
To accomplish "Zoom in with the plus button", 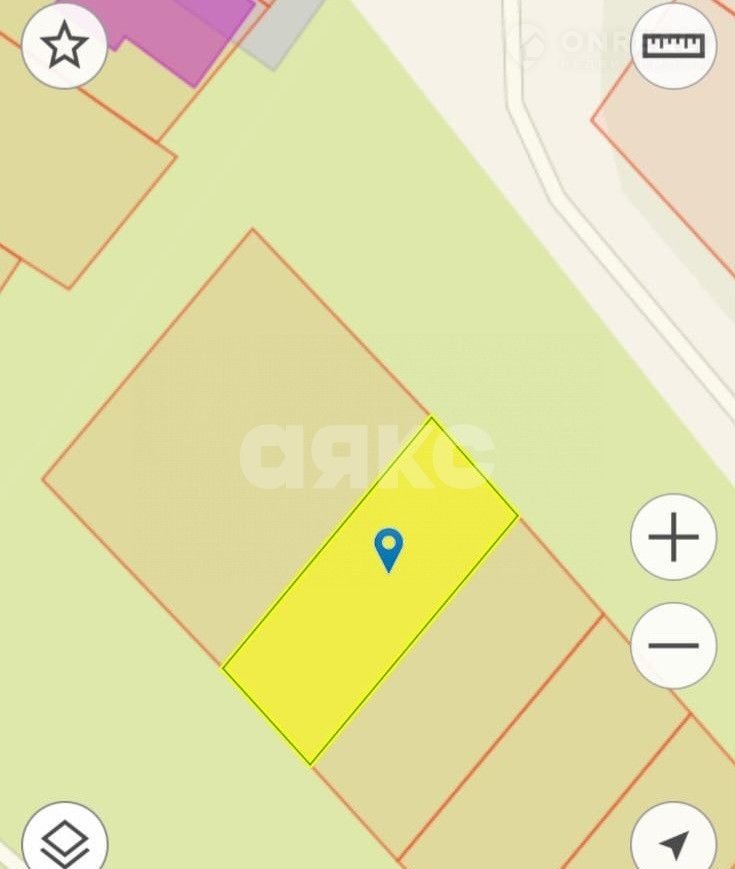I will [673, 538].
